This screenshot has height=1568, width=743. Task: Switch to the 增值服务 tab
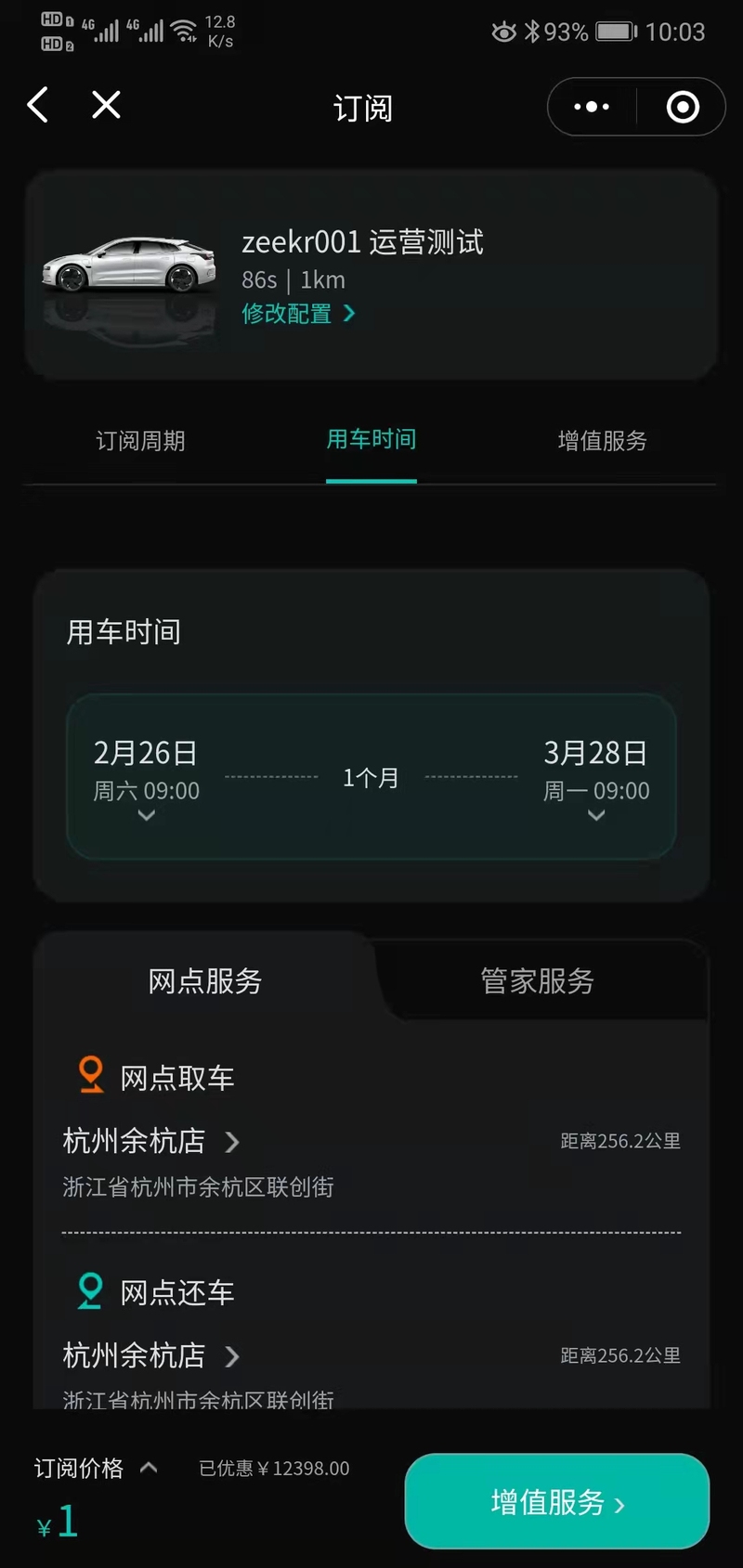pyautogui.click(x=602, y=440)
